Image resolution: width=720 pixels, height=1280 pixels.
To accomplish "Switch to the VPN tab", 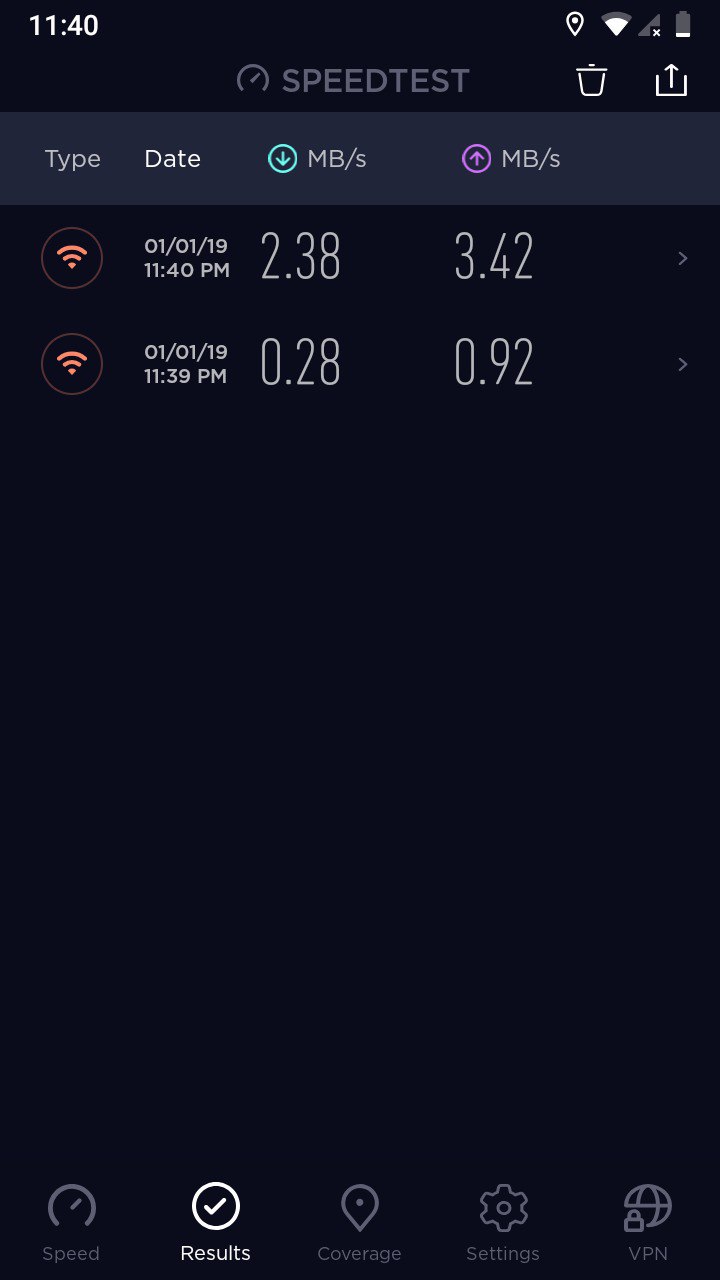I will click(647, 1223).
